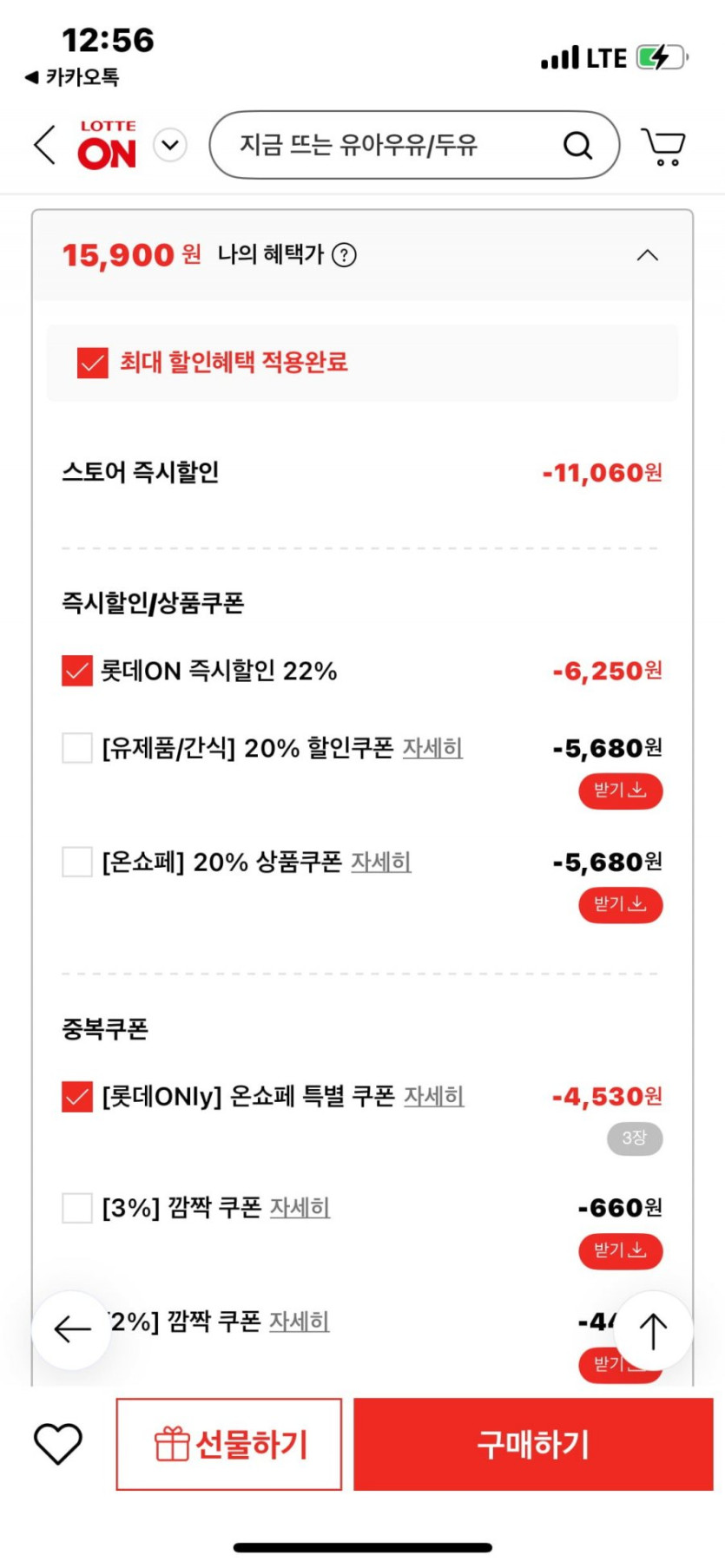Image resolution: width=725 pixels, height=1568 pixels.
Task: Collapse the 나의 혜택가 panel
Action: (x=647, y=255)
